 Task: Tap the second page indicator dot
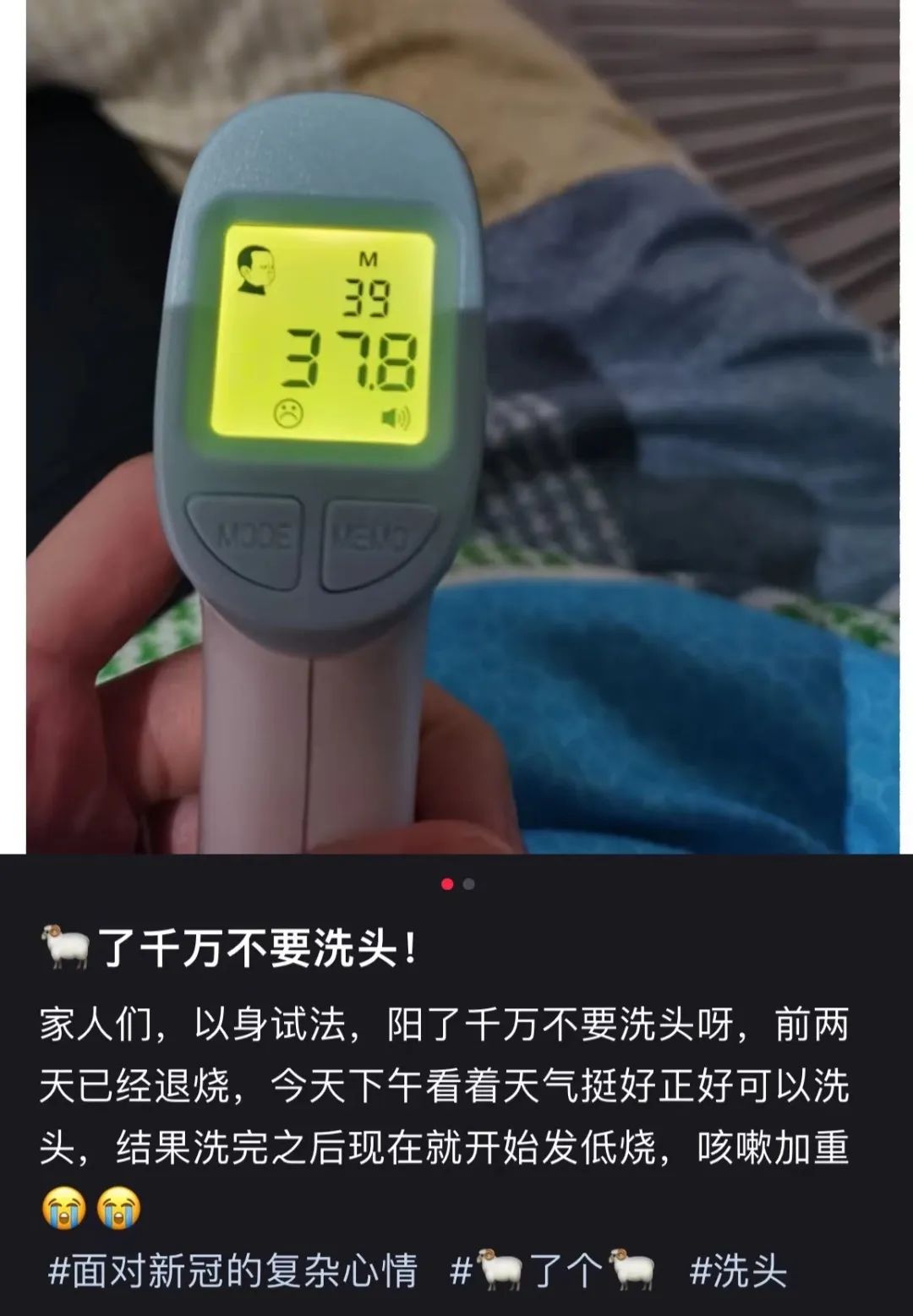469,884
